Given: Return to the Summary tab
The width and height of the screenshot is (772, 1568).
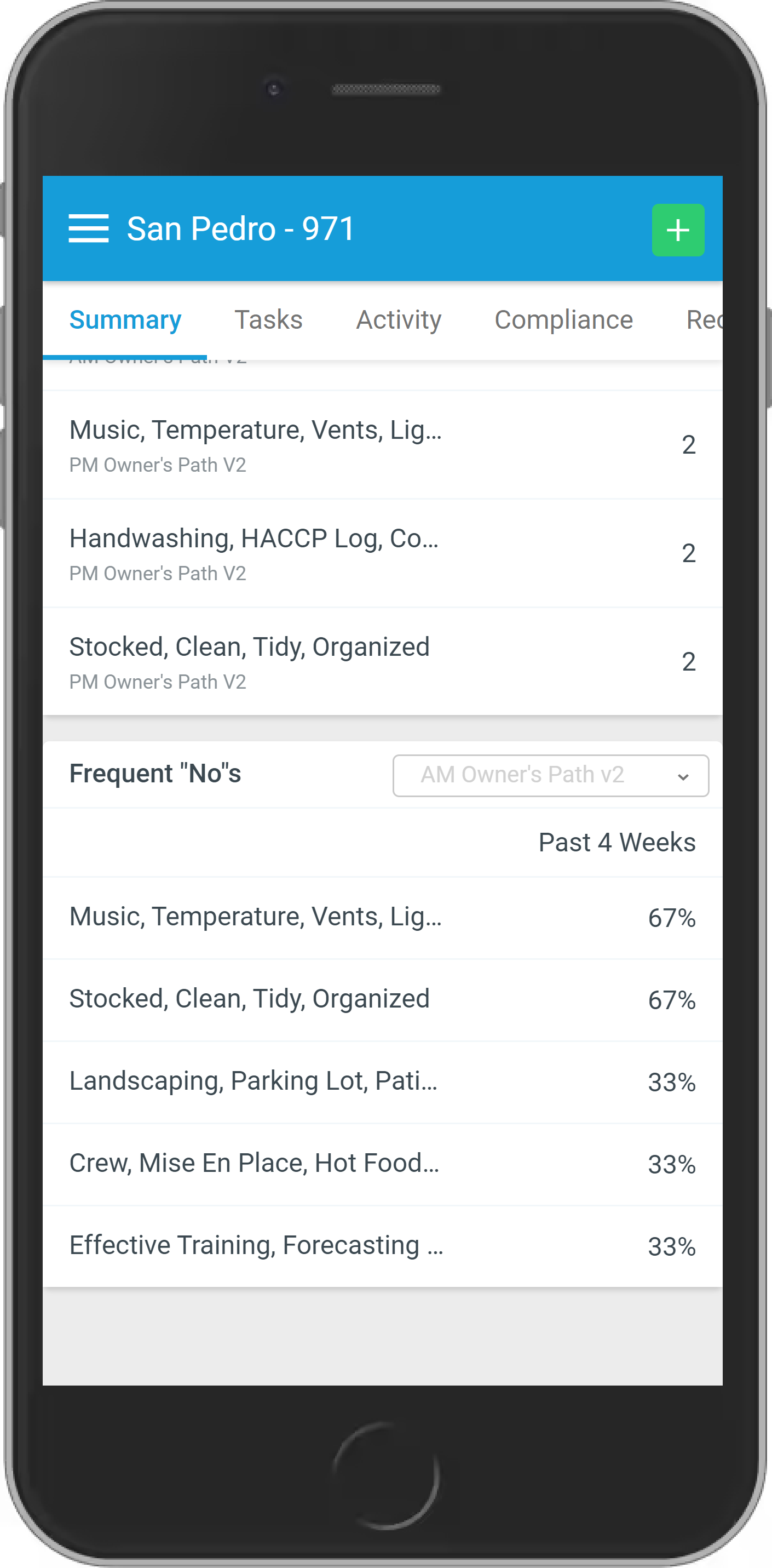Looking at the screenshot, I should point(125,319).
